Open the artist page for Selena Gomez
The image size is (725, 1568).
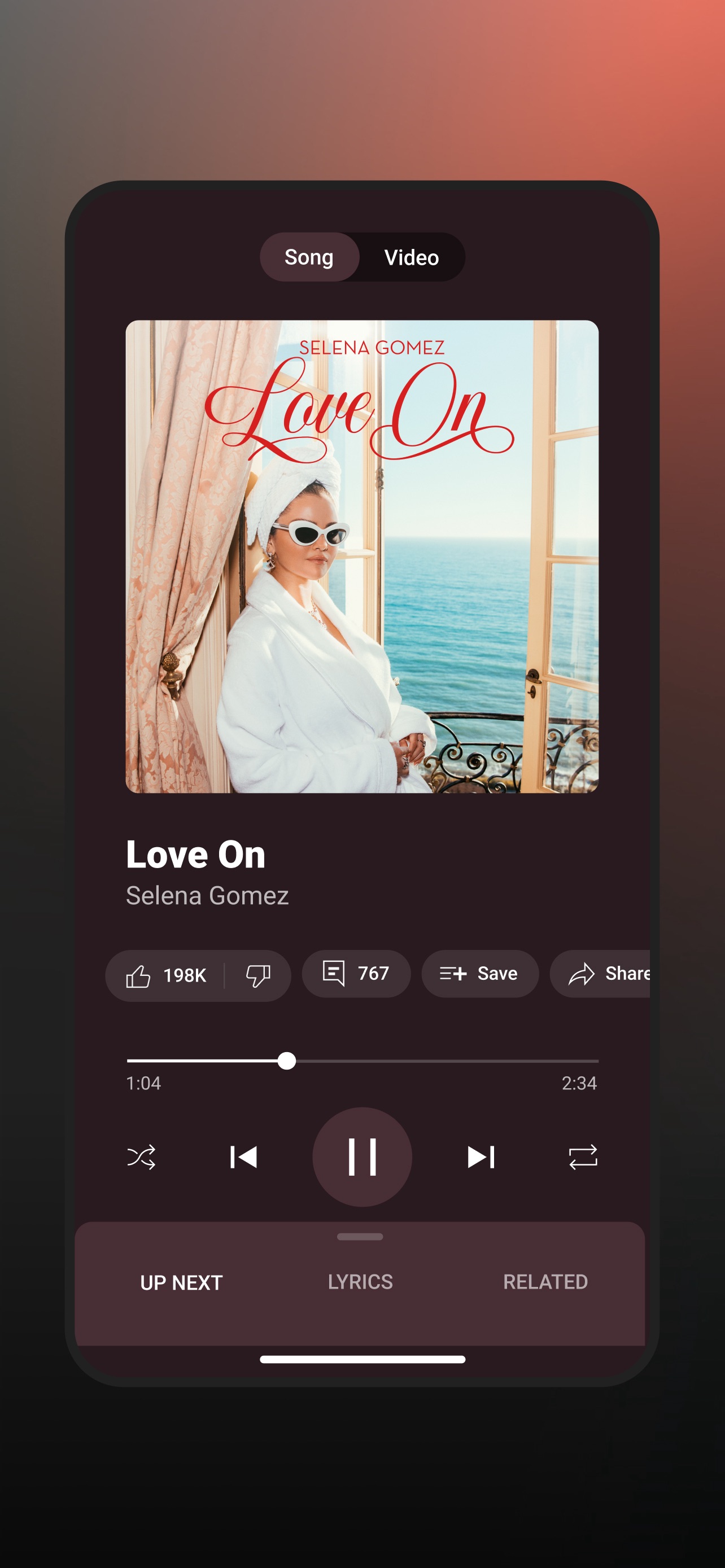pyautogui.click(x=207, y=895)
